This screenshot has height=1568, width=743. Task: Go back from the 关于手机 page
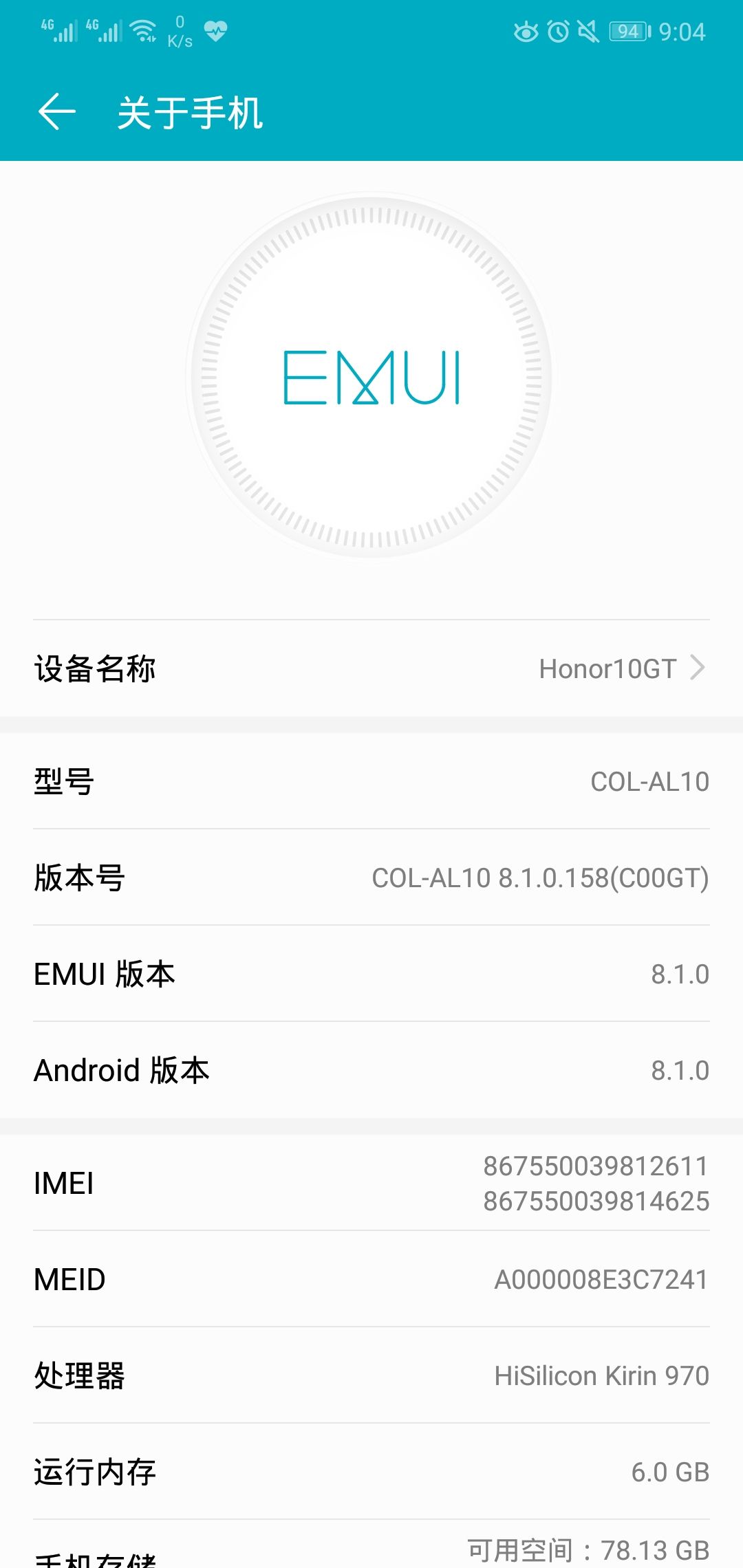pos(56,111)
